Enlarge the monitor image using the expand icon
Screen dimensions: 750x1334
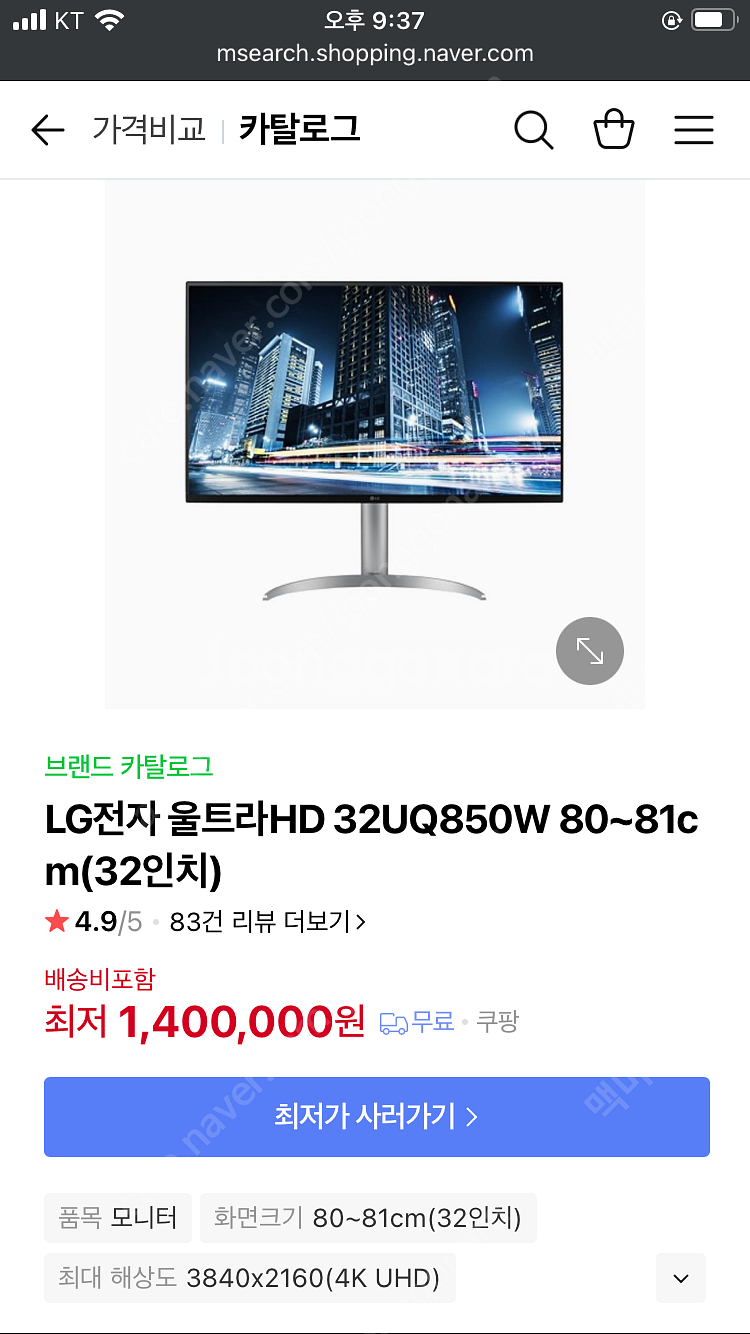(x=589, y=650)
